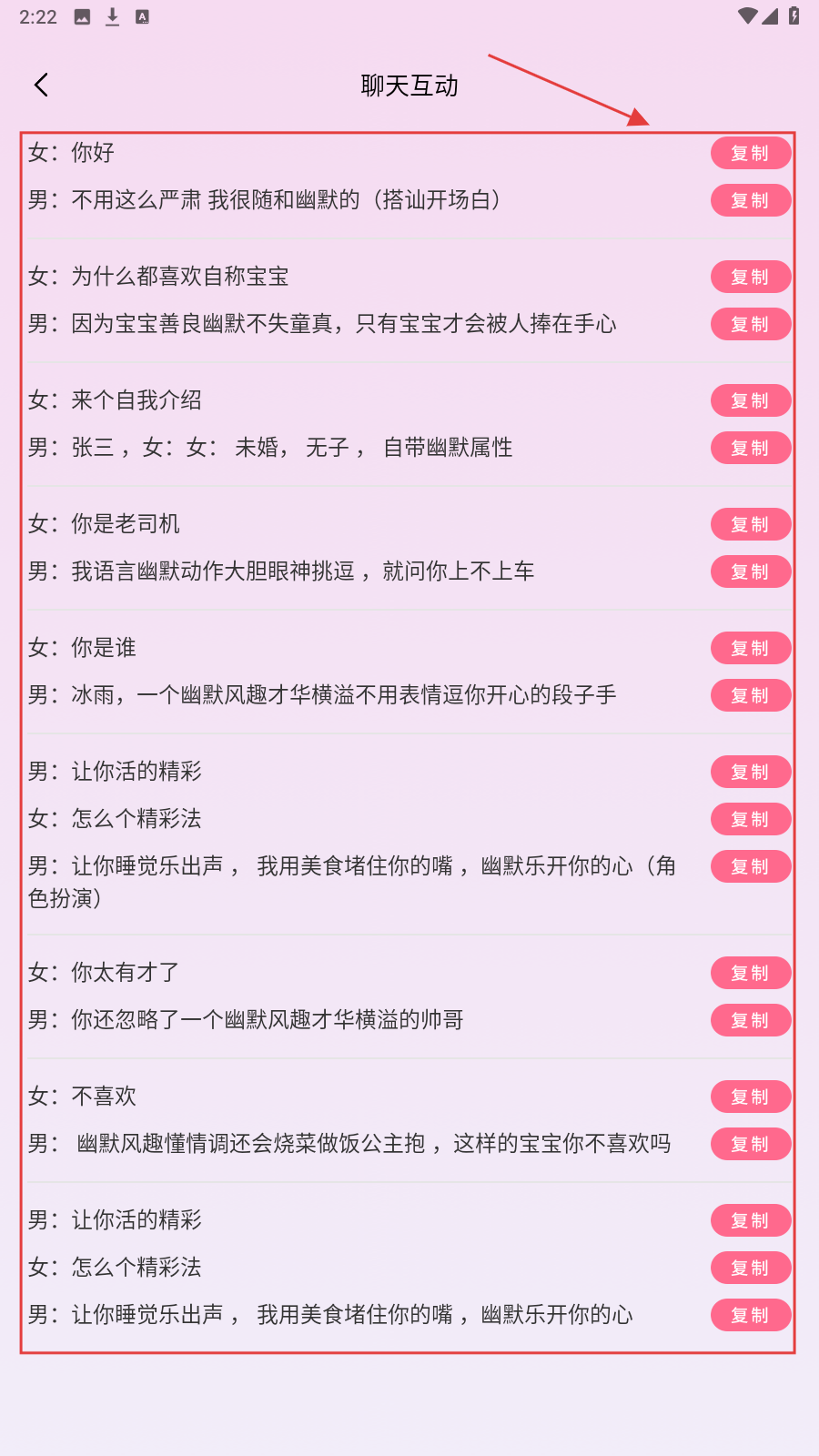Copy the reply starting "张三"

point(750,449)
